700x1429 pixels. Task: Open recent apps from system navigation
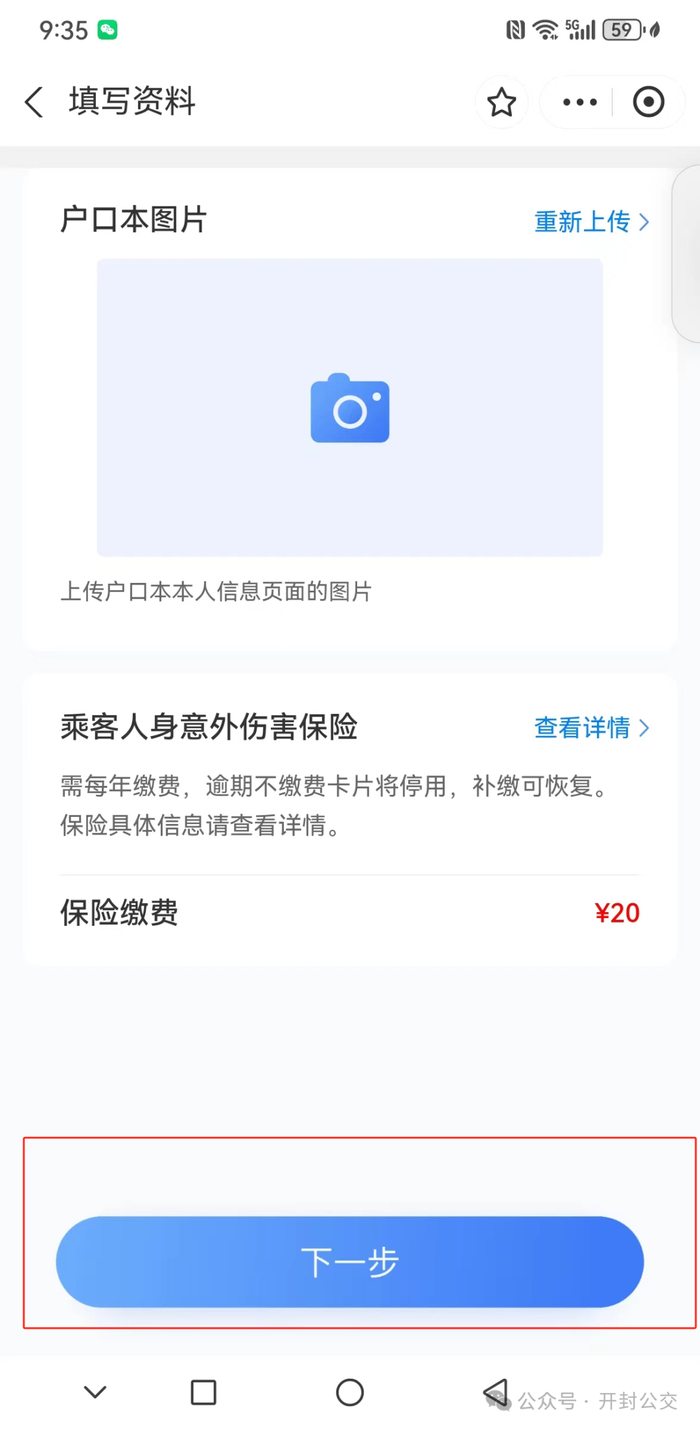point(204,1392)
